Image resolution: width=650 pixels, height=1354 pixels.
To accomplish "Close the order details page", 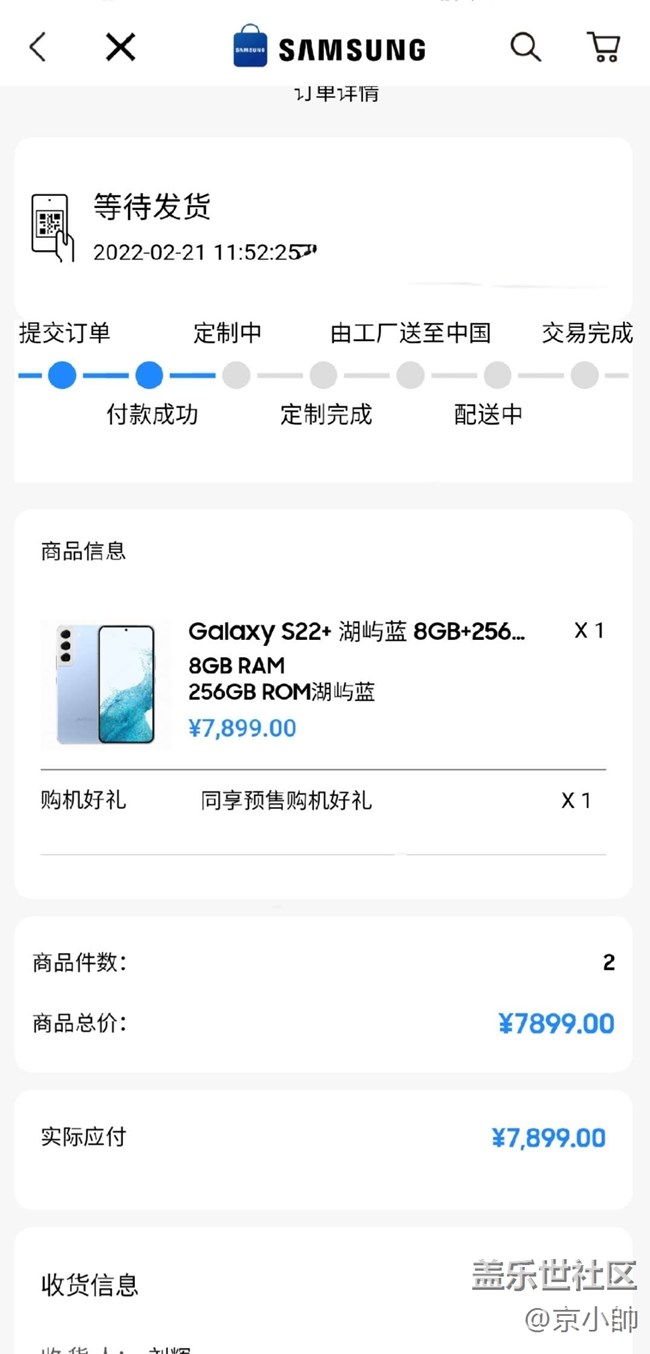I will (121, 47).
